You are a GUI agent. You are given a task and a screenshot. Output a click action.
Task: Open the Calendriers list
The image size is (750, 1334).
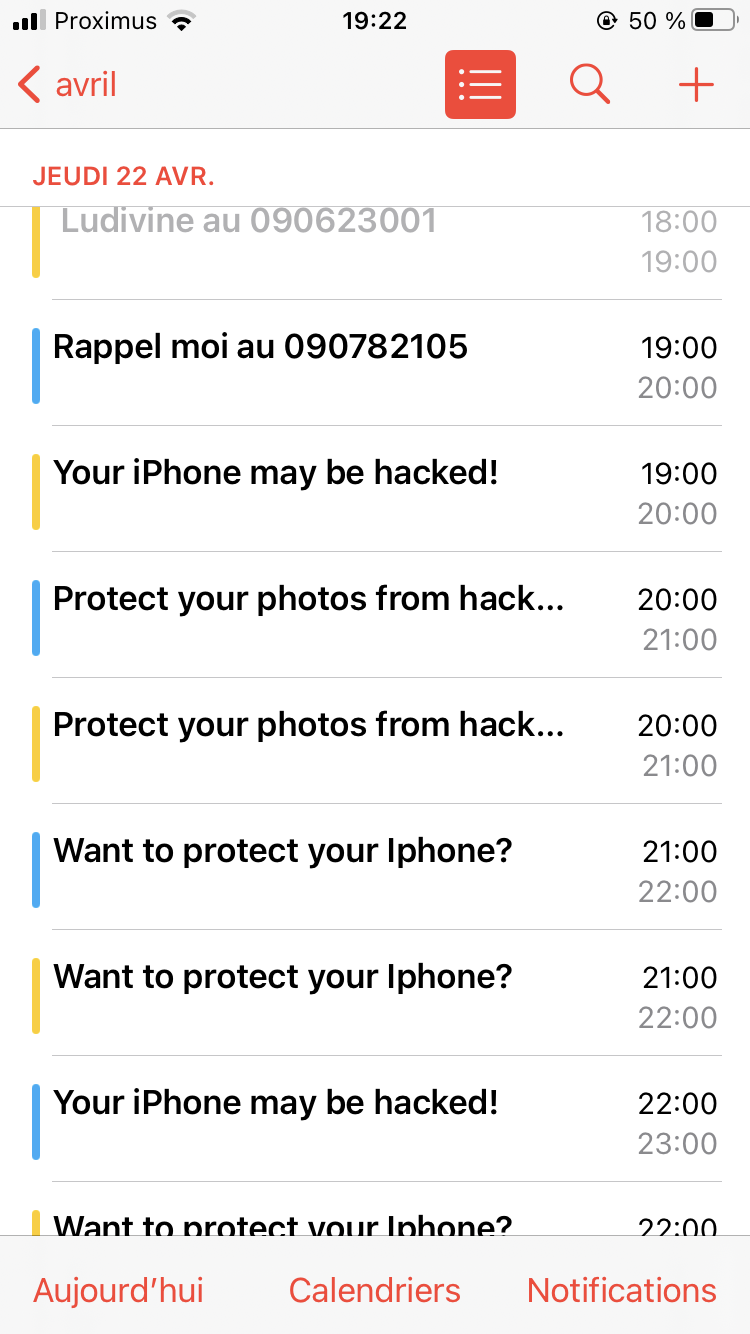(375, 1290)
